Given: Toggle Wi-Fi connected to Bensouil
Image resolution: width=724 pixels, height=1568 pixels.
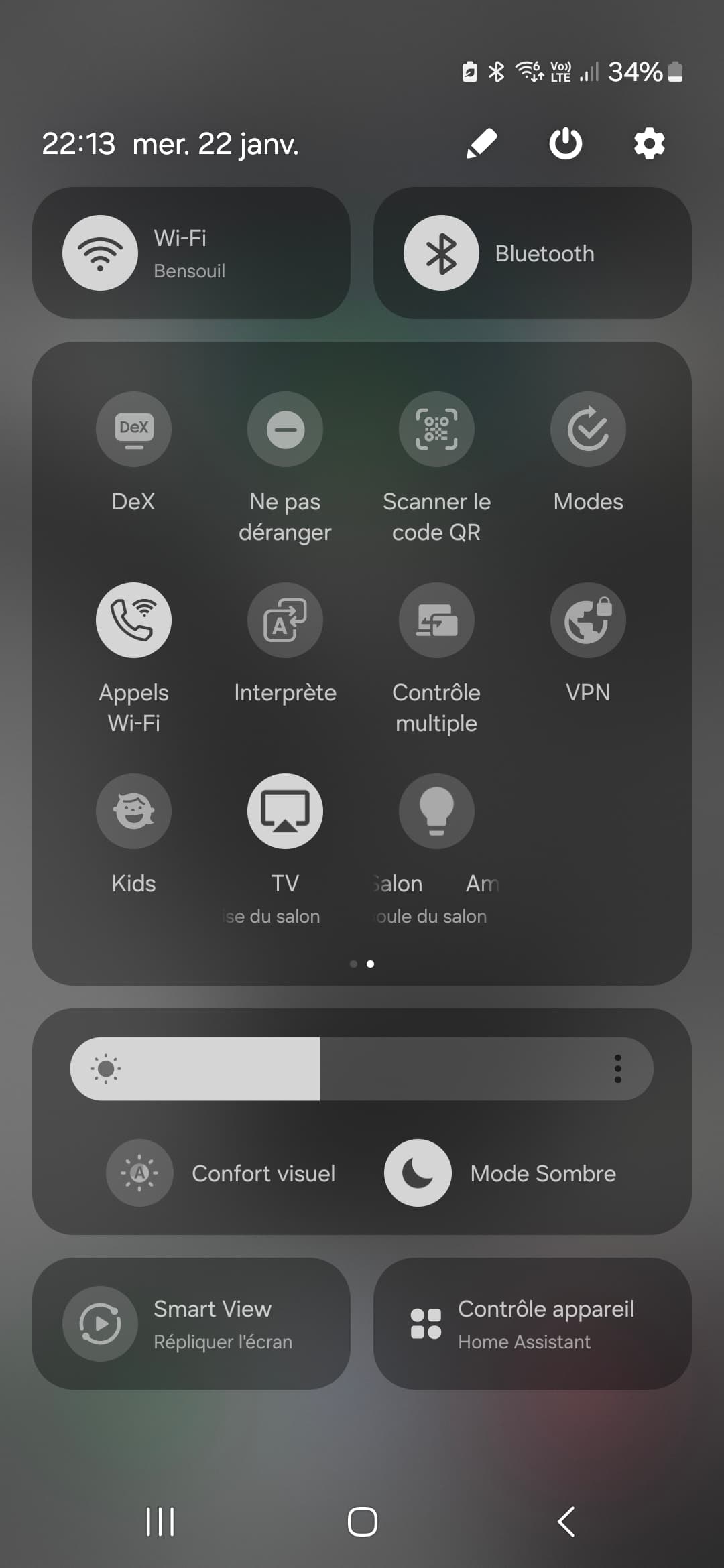Looking at the screenshot, I should (101, 253).
